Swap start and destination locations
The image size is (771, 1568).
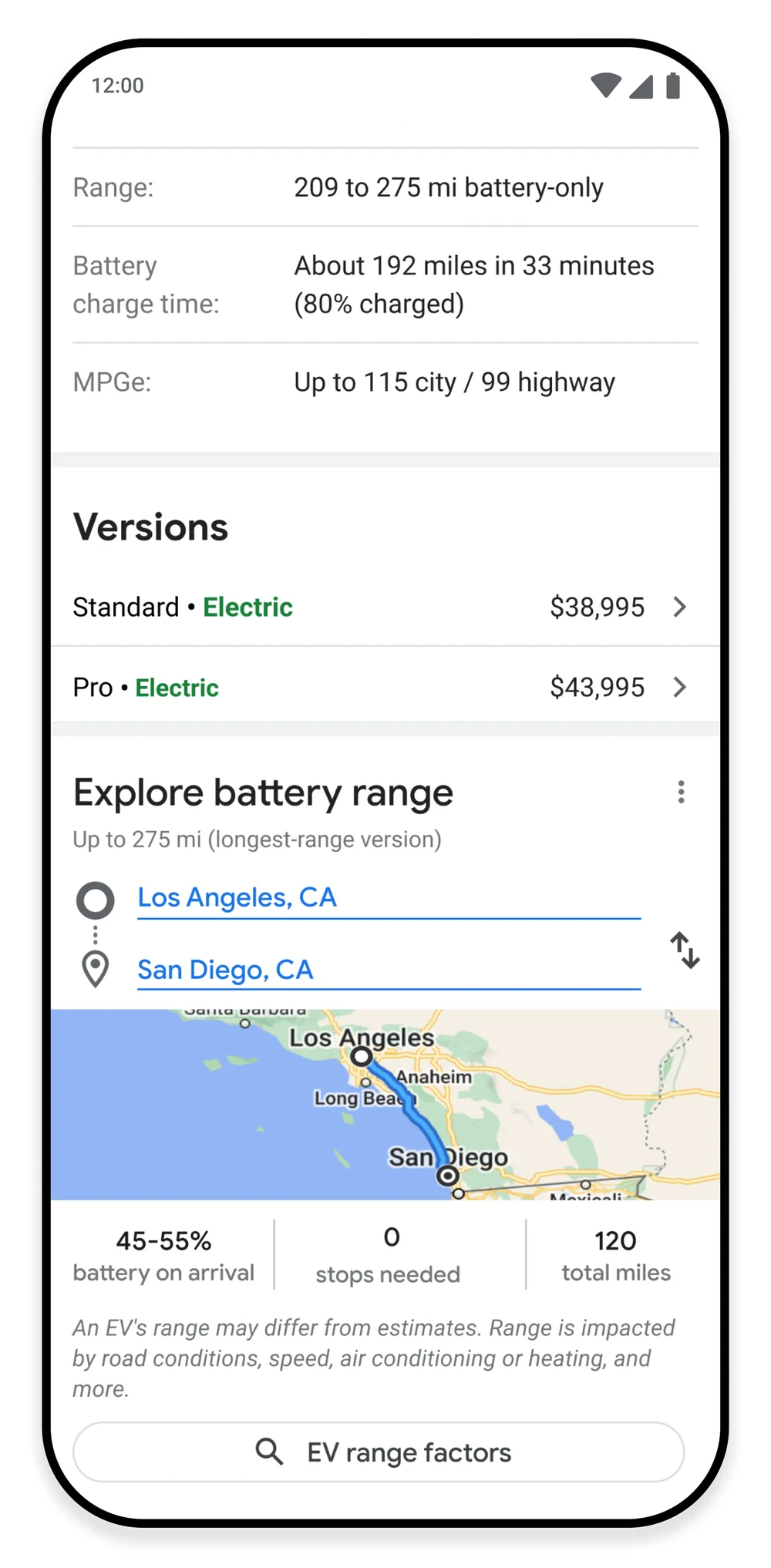tap(684, 950)
